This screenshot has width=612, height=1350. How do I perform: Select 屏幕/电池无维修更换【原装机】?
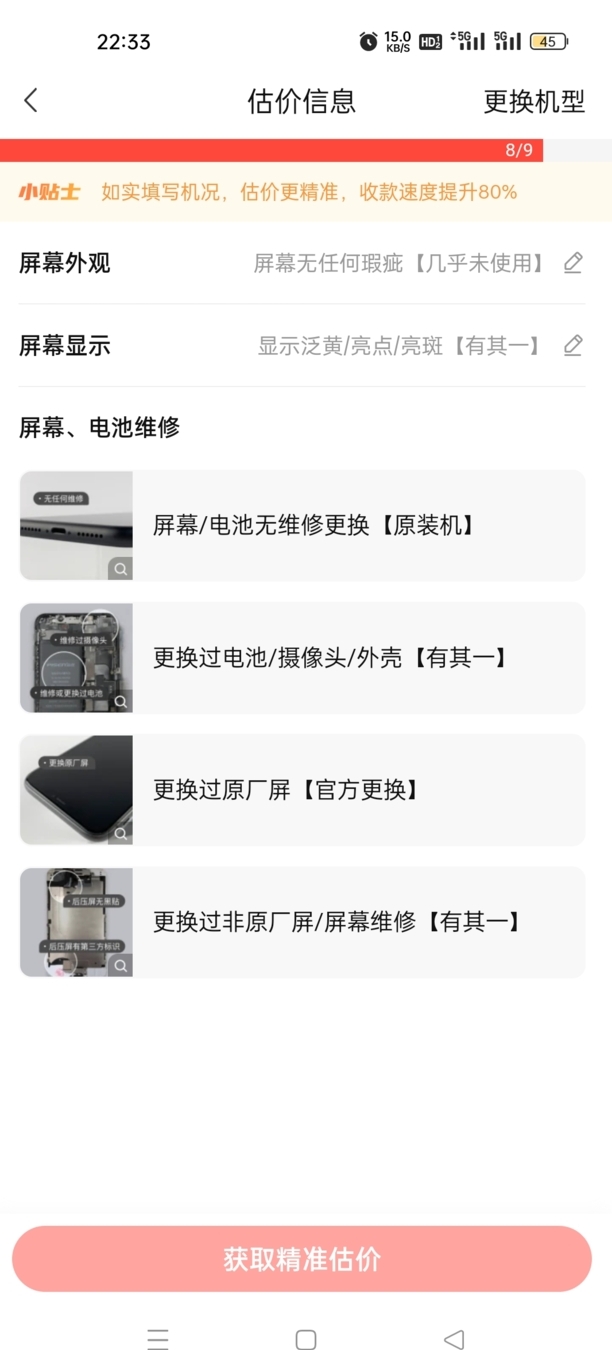358,525
